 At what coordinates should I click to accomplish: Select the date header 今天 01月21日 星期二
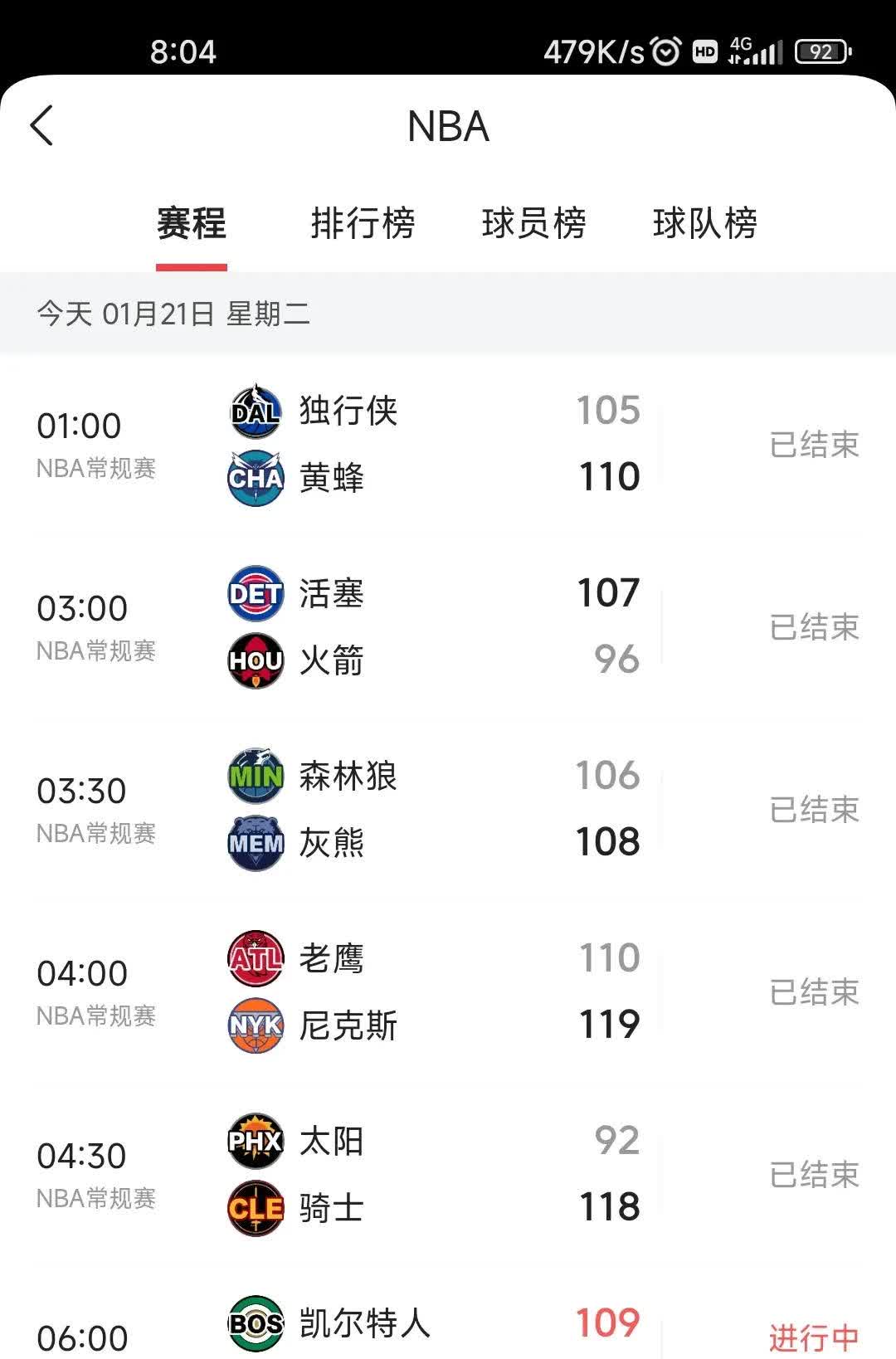coord(174,315)
